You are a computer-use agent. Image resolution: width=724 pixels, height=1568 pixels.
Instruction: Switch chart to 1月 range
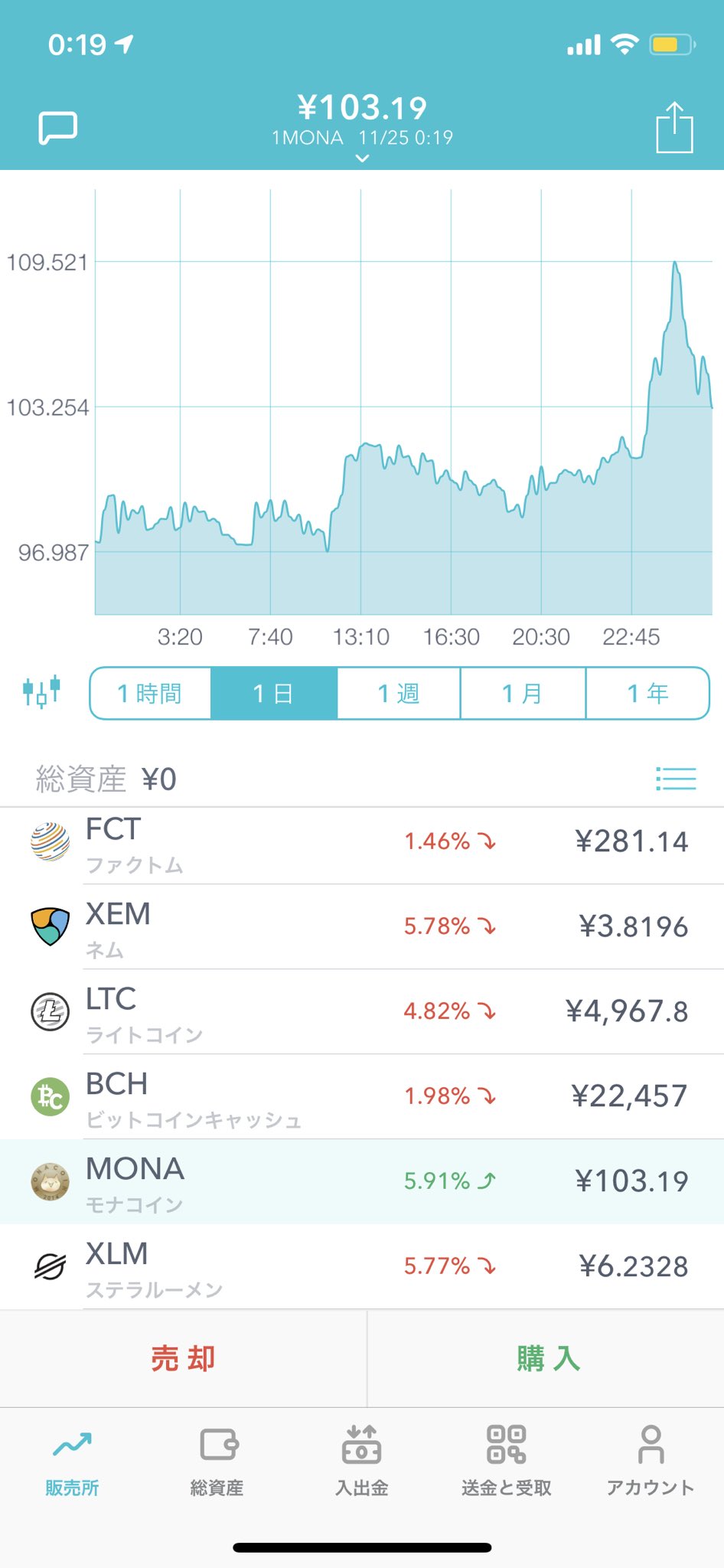click(x=523, y=694)
